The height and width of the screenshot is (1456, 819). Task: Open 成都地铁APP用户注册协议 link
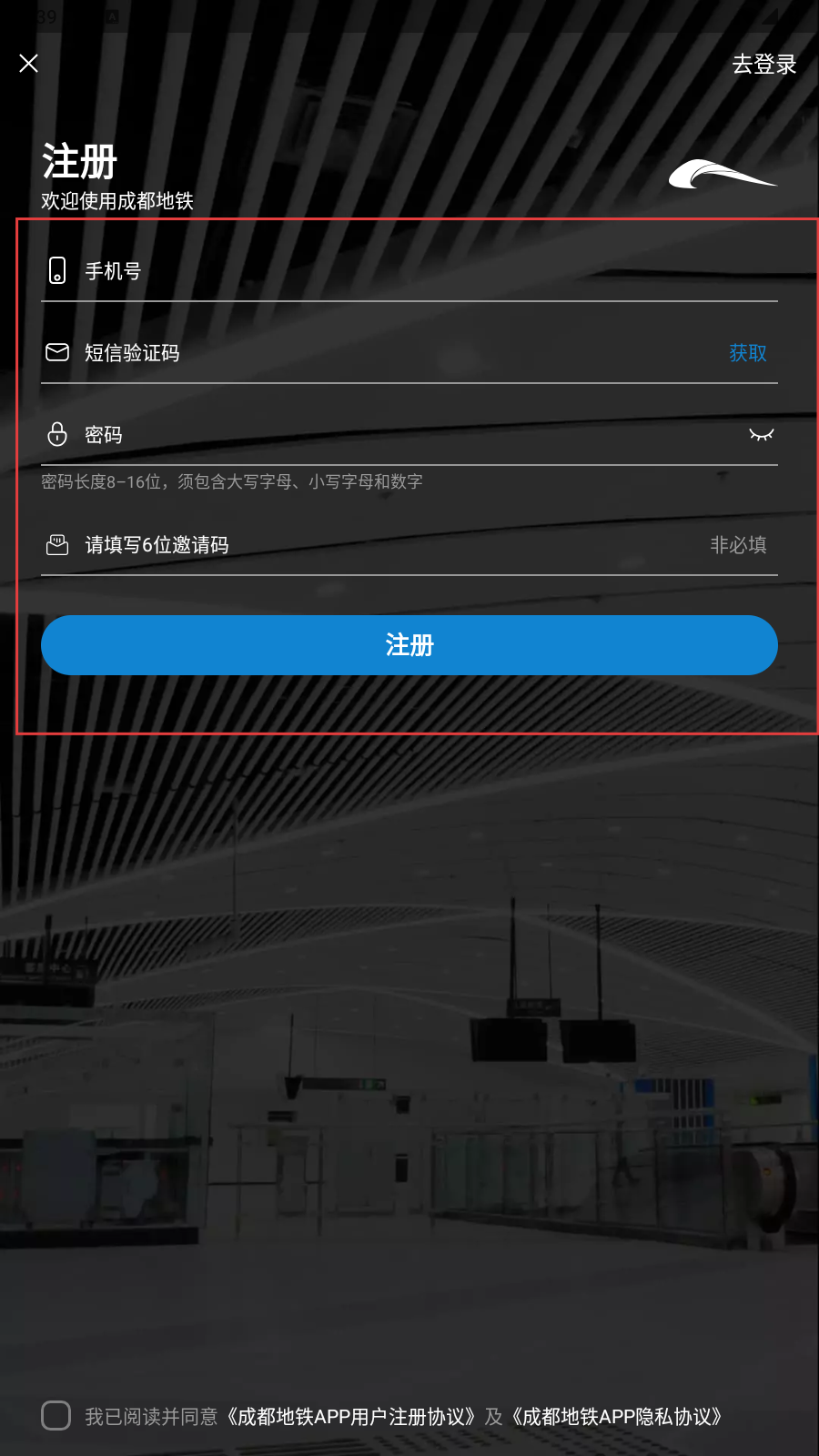(x=351, y=1417)
